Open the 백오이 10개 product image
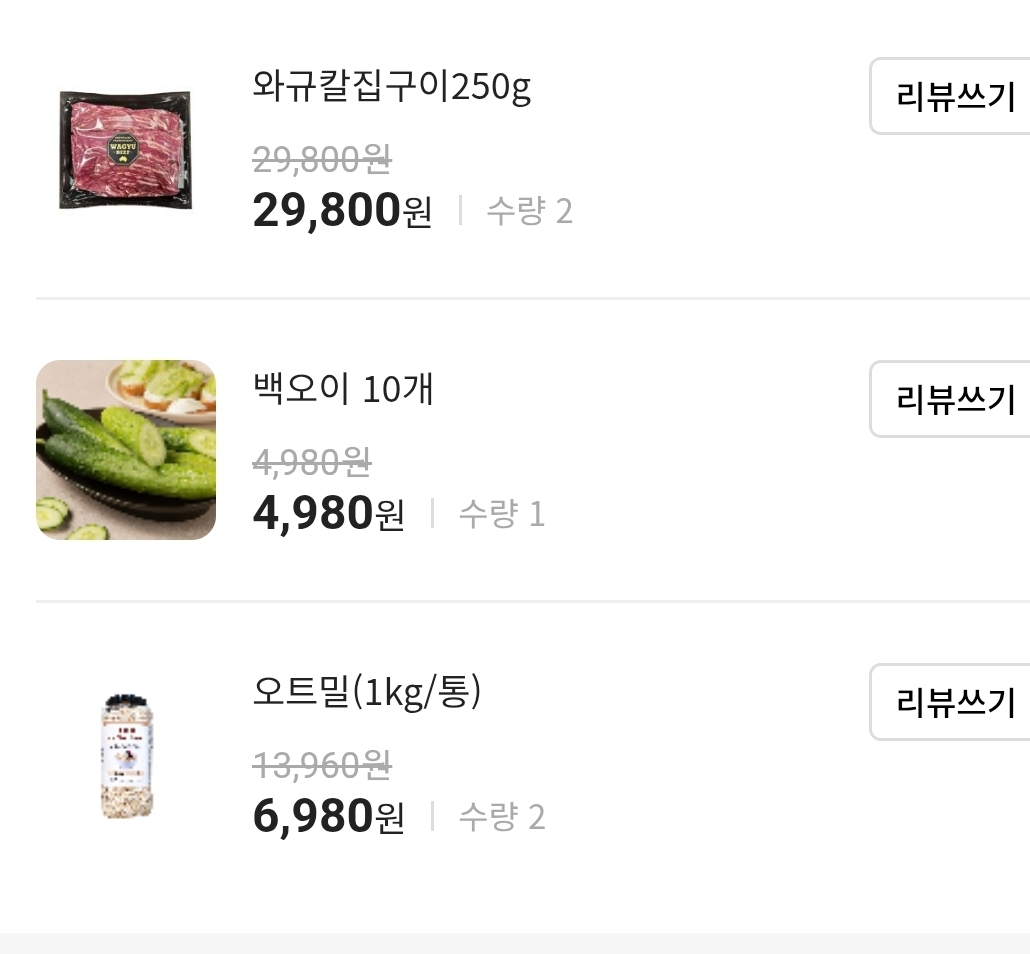The height and width of the screenshot is (954, 1030). tap(126, 450)
